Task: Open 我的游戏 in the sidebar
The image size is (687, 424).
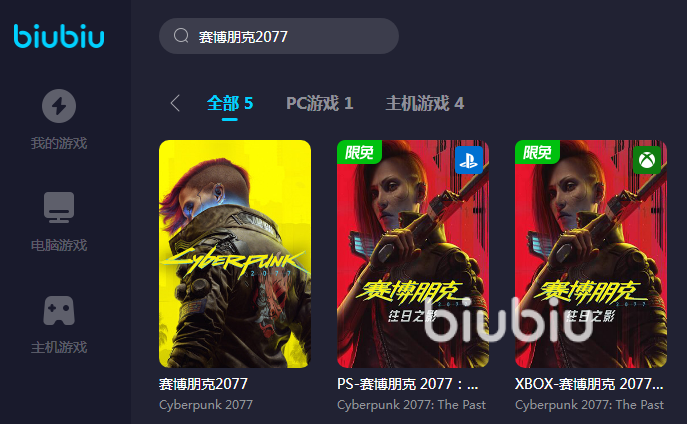Action: pyautogui.click(x=59, y=119)
